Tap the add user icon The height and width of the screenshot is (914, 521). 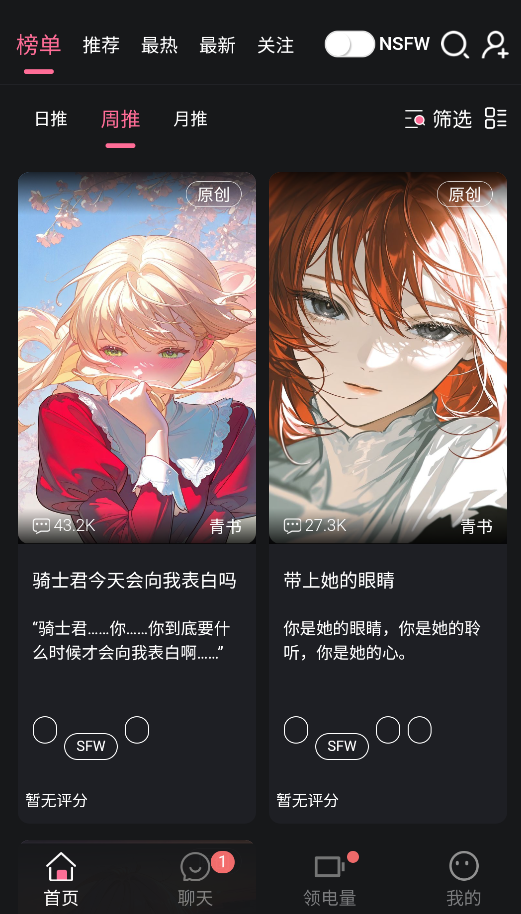pyautogui.click(x=495, y=45)
